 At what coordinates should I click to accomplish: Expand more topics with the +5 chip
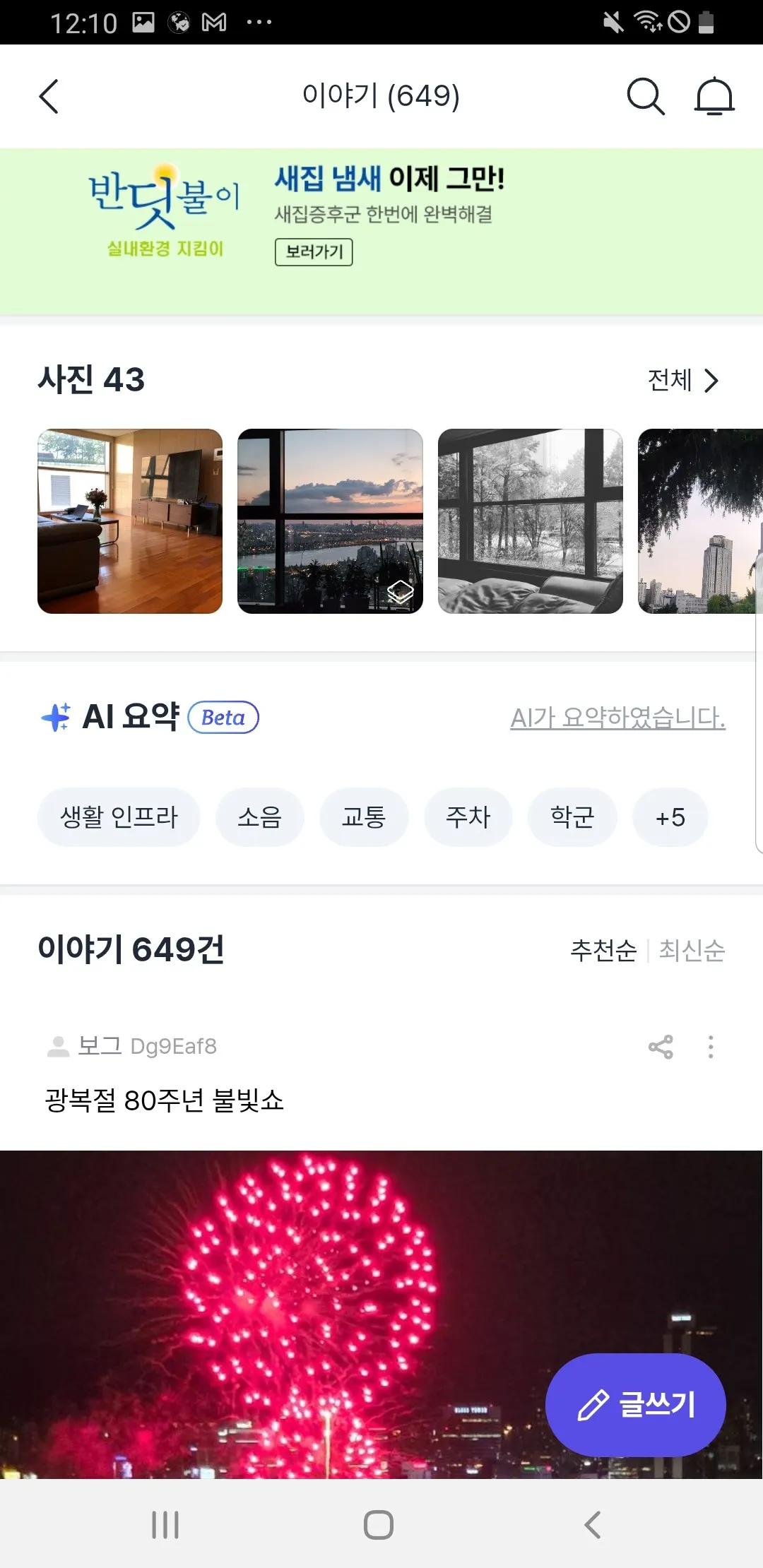(670, 817)
